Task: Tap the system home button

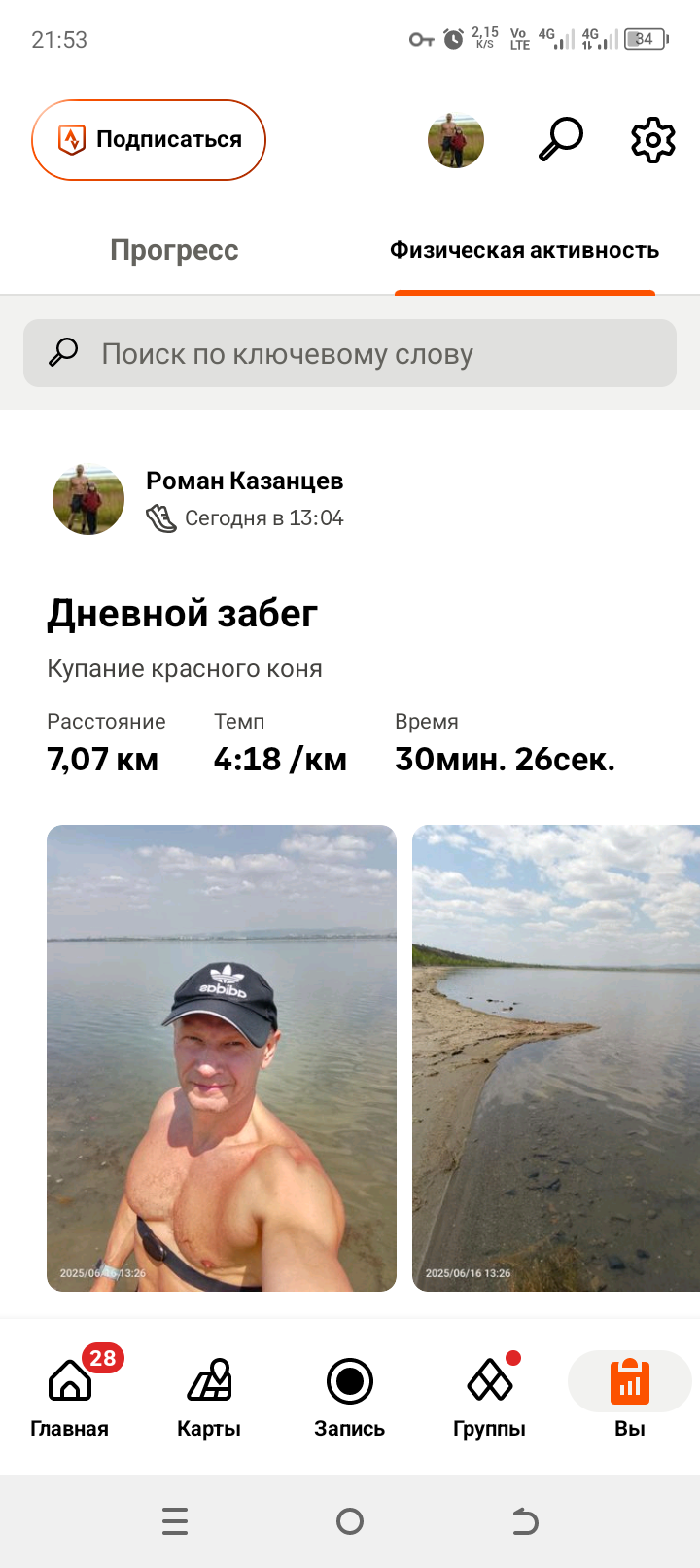Action: [x=350, y=1520]
